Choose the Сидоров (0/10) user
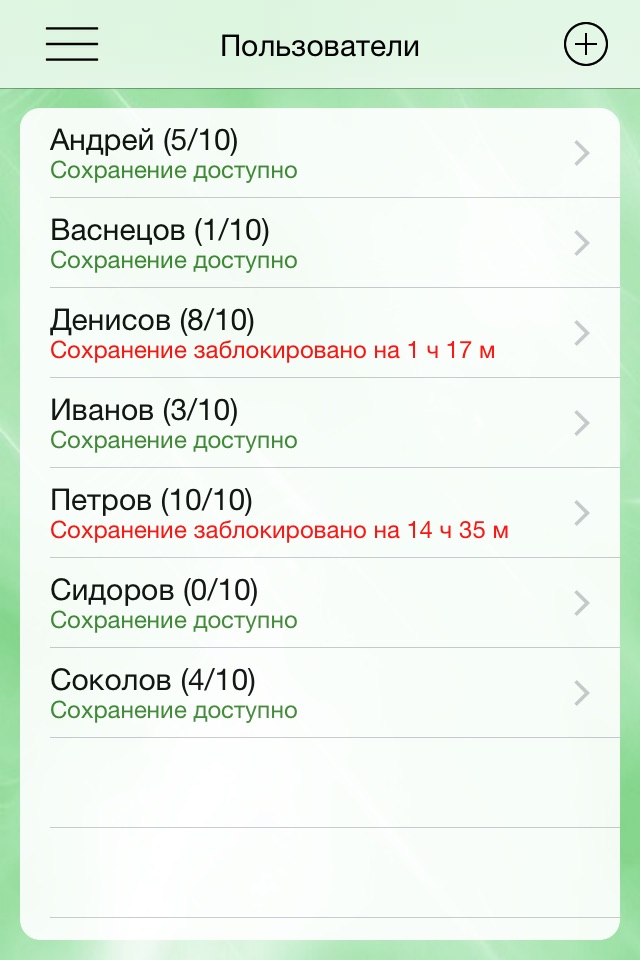 (320, 603)
